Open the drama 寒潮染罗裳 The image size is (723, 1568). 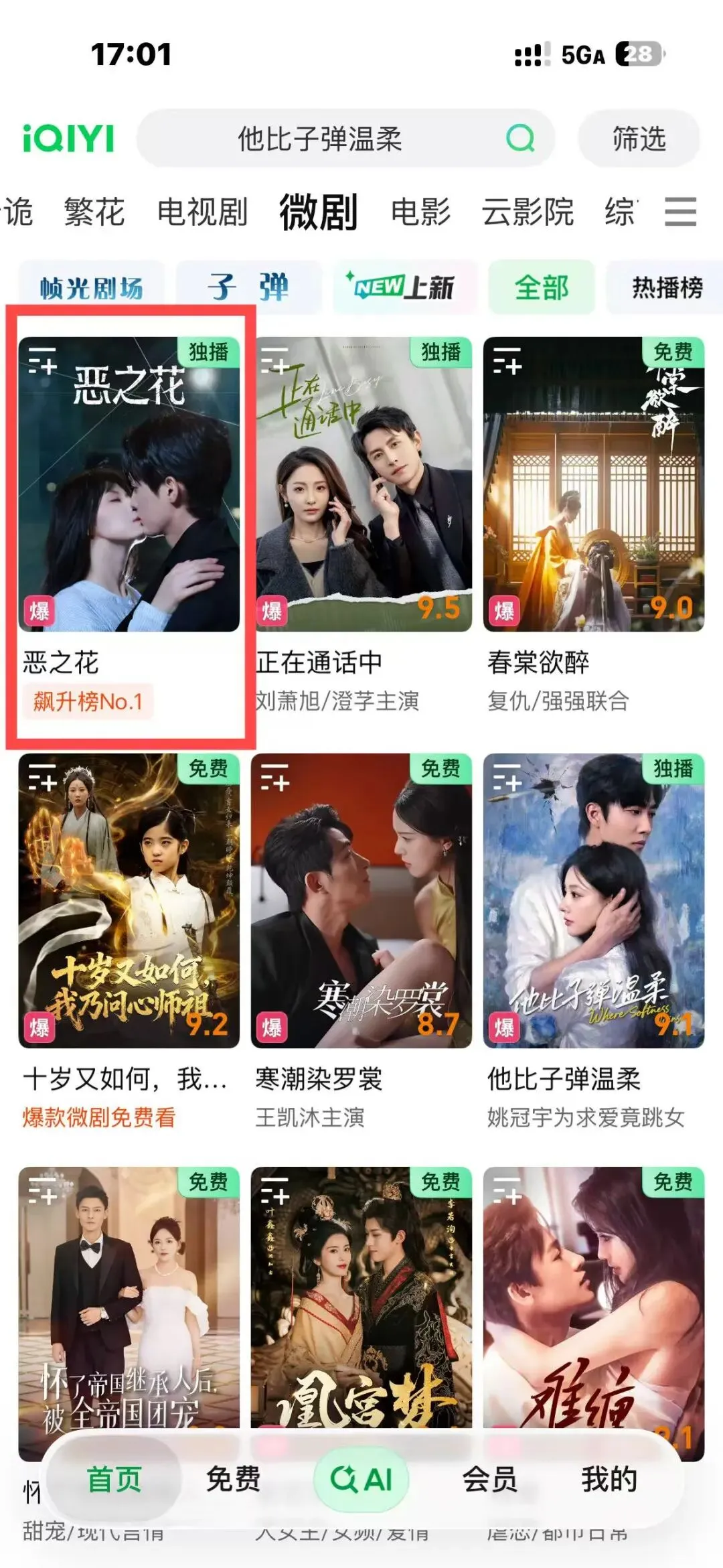pos(361,901)
